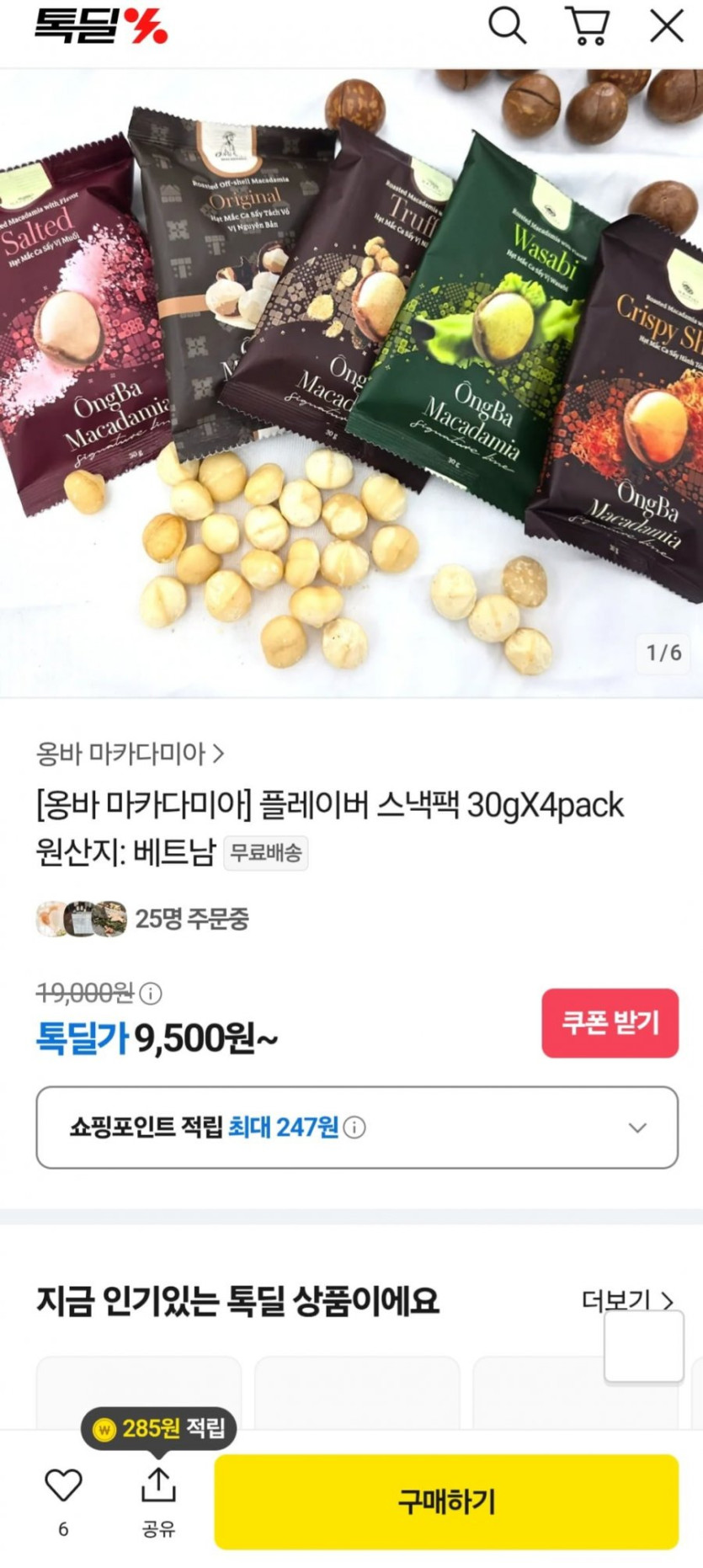Screen dimensions: 703x1568
Task: Like this product with the heart icon
Action: point(63,1485)
